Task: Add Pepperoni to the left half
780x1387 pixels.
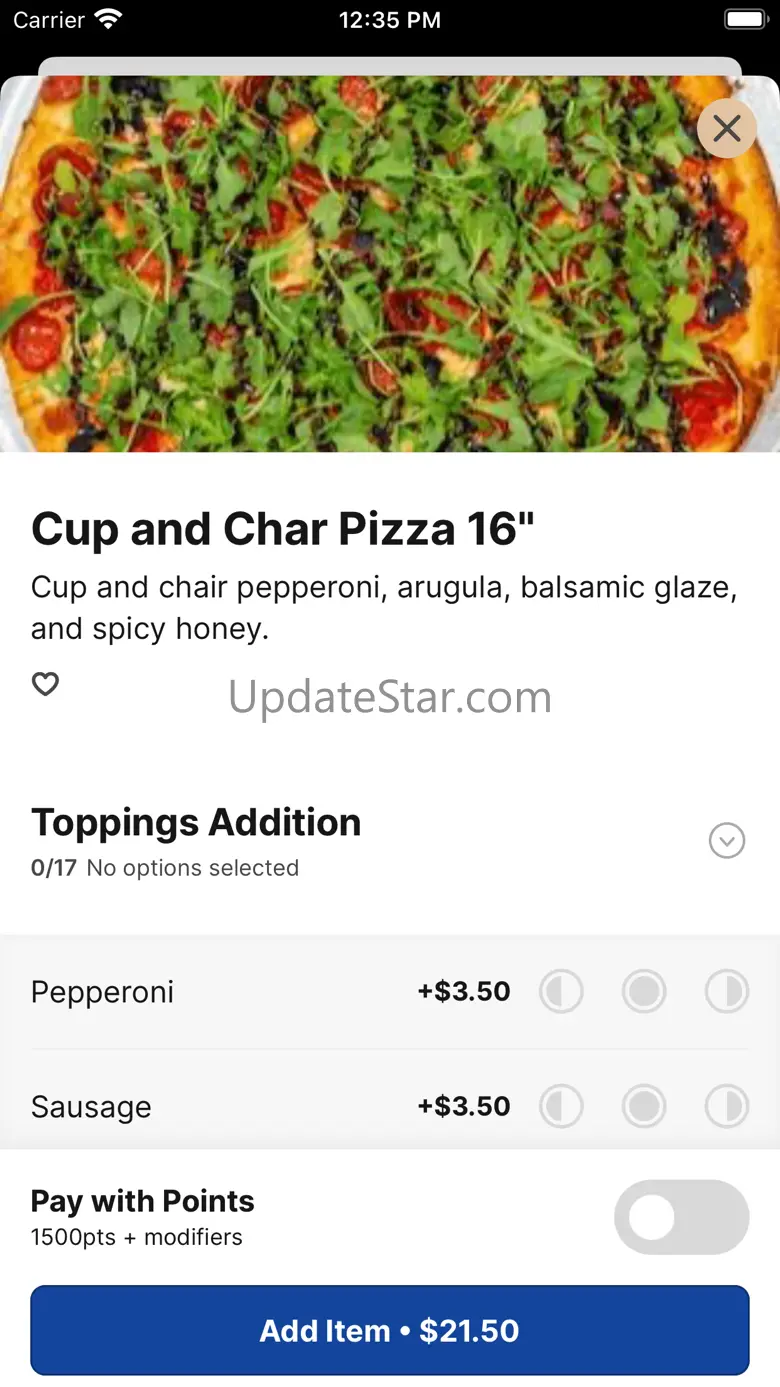Action: pos(561,992)
